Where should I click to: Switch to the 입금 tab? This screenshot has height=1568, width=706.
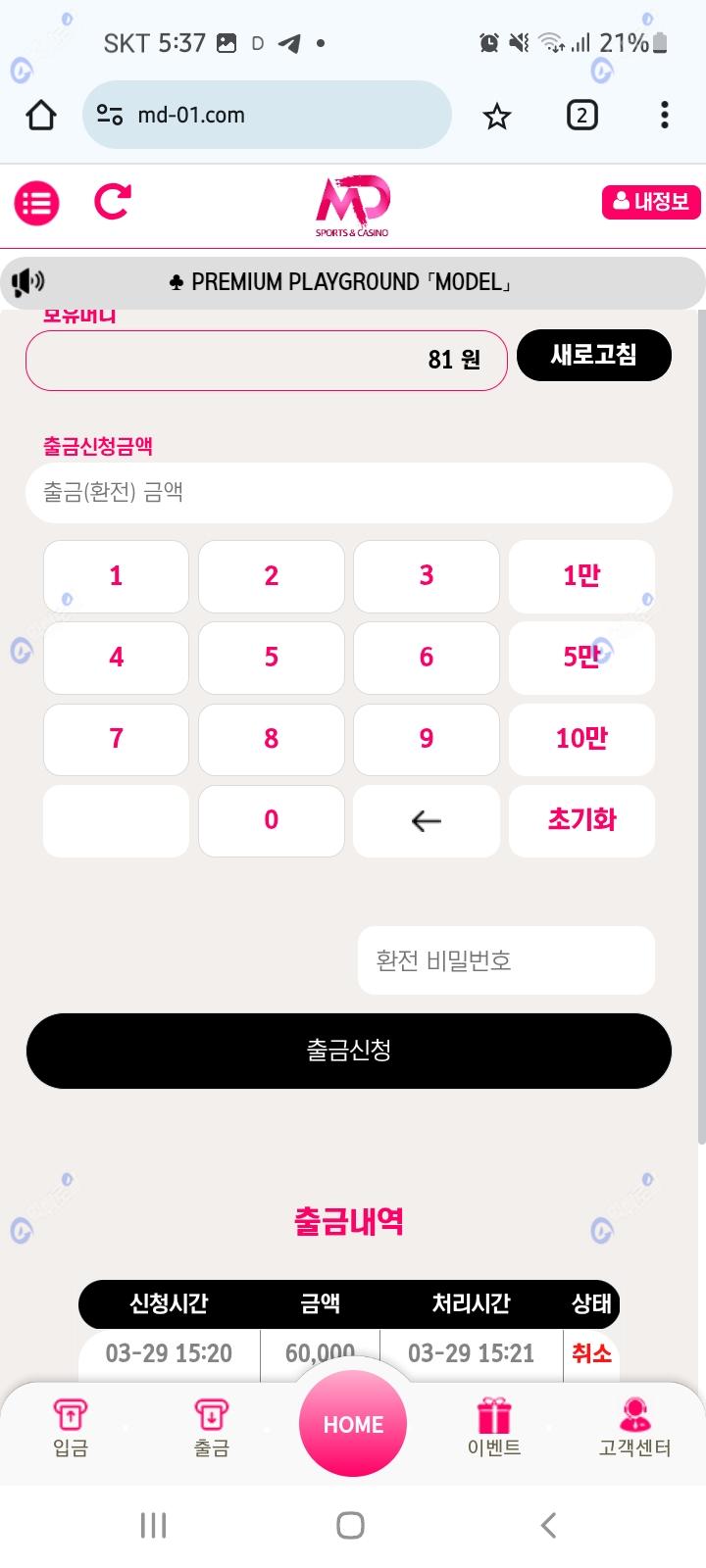click(71, 1428)
